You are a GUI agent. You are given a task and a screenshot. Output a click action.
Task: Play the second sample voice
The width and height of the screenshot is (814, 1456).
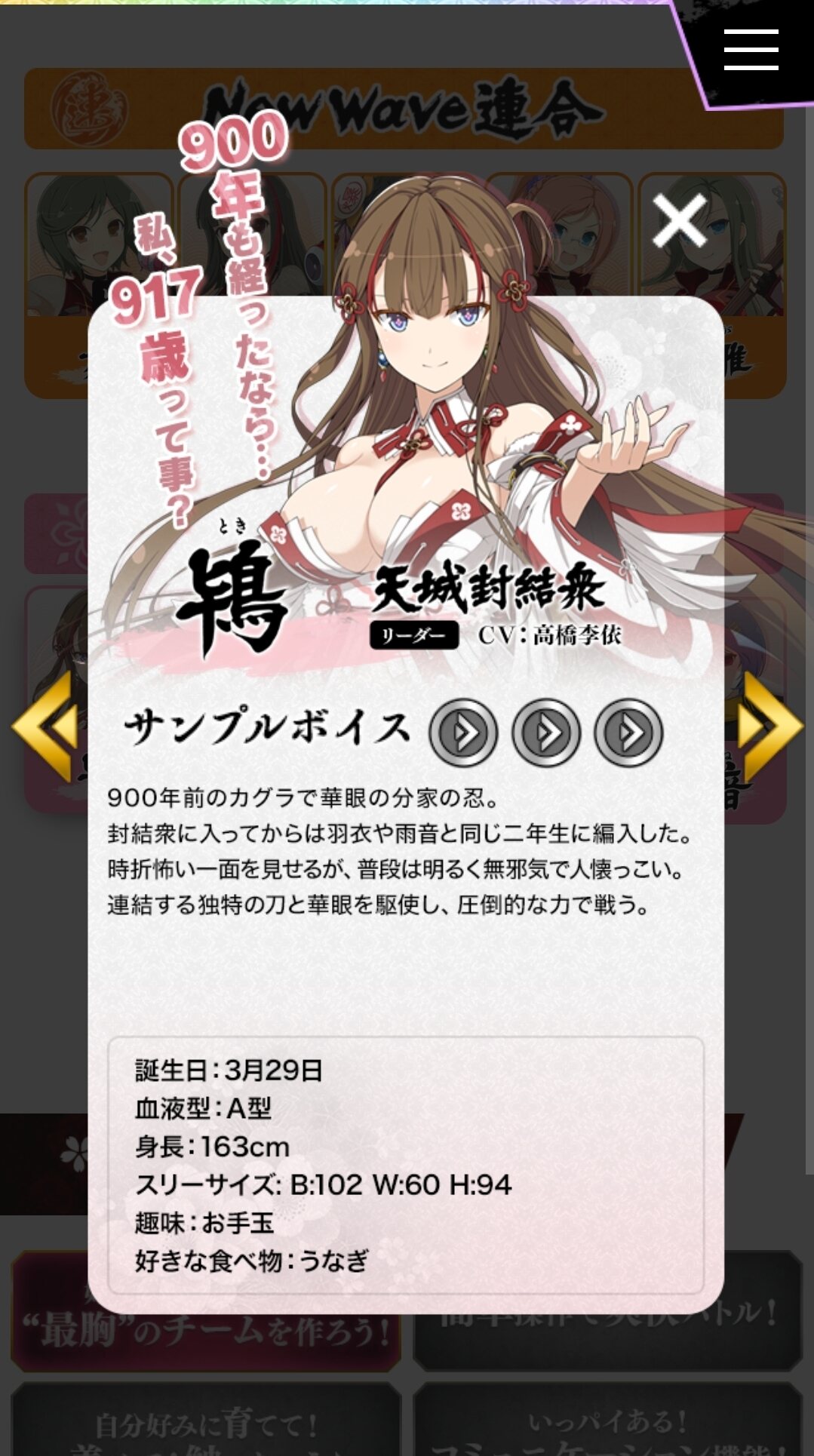pos(545,733)
